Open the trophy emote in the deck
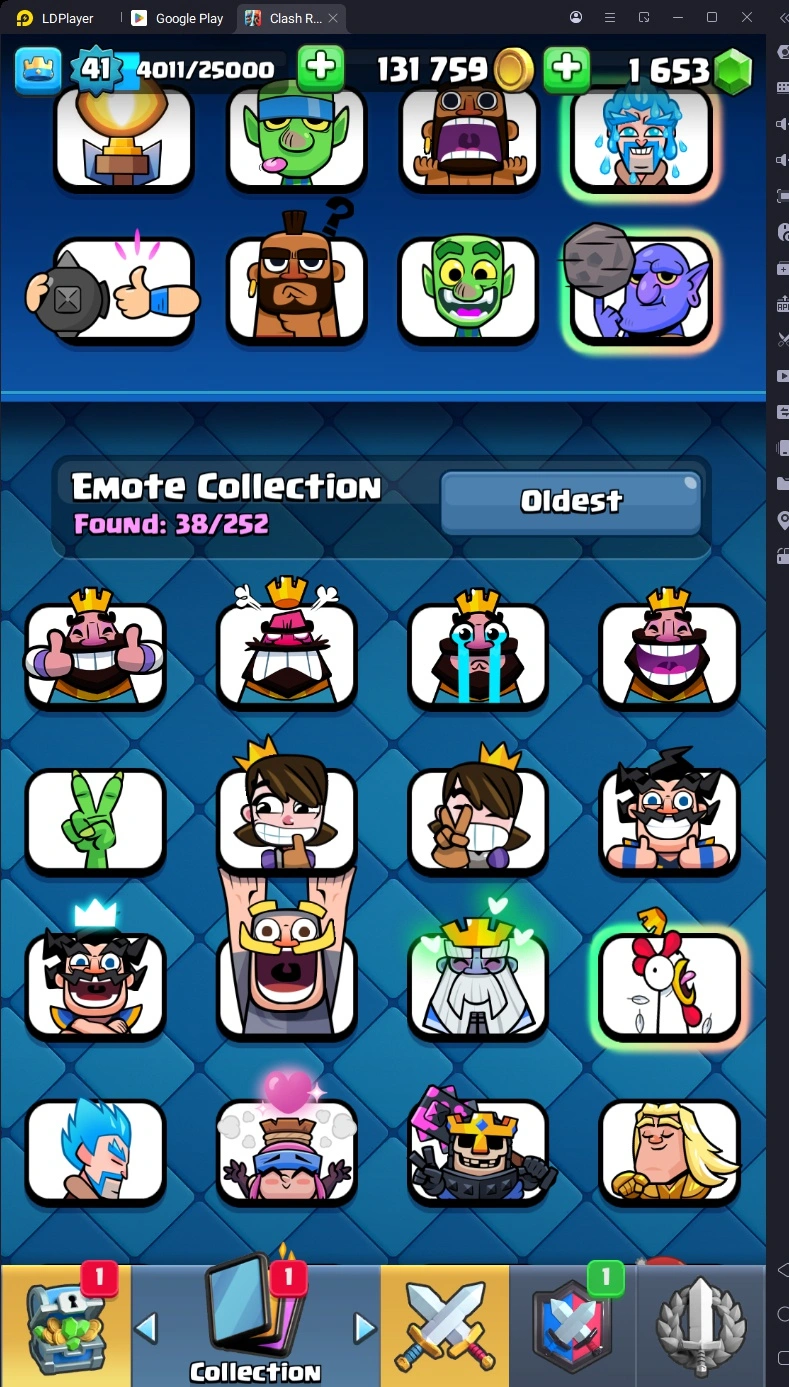789x1387 pixels. [x=123, y=138]
